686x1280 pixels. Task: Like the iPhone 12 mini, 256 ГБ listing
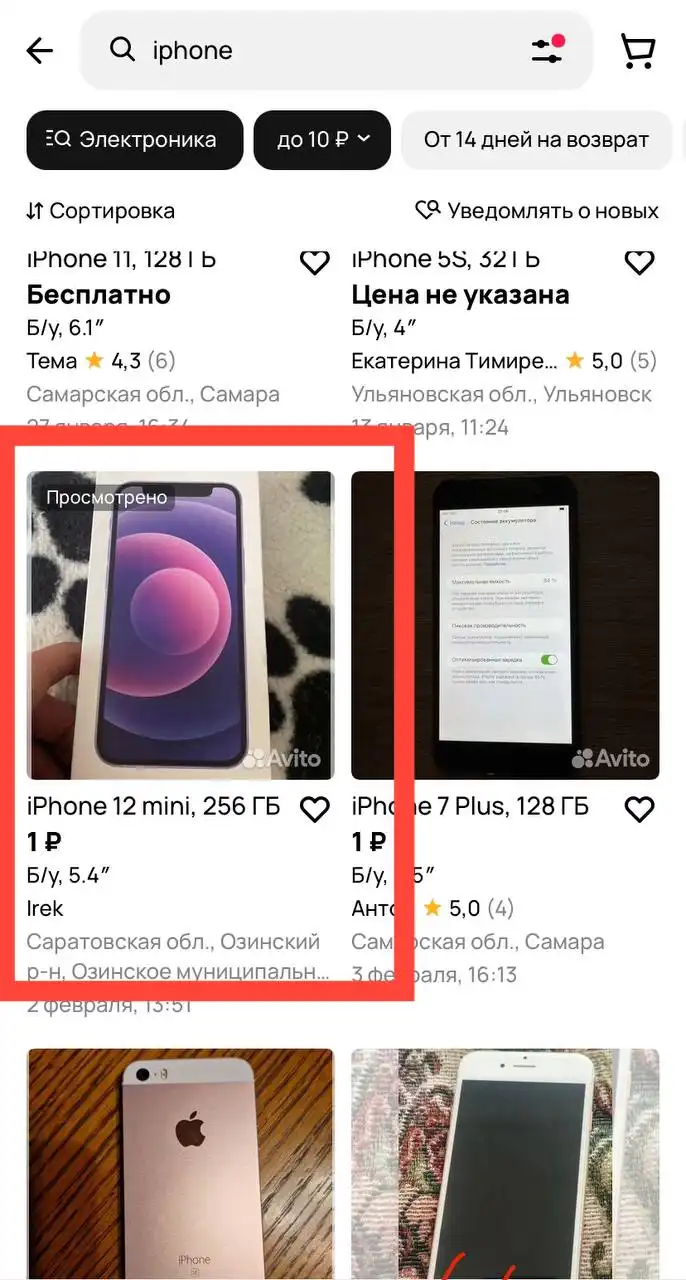315,809
